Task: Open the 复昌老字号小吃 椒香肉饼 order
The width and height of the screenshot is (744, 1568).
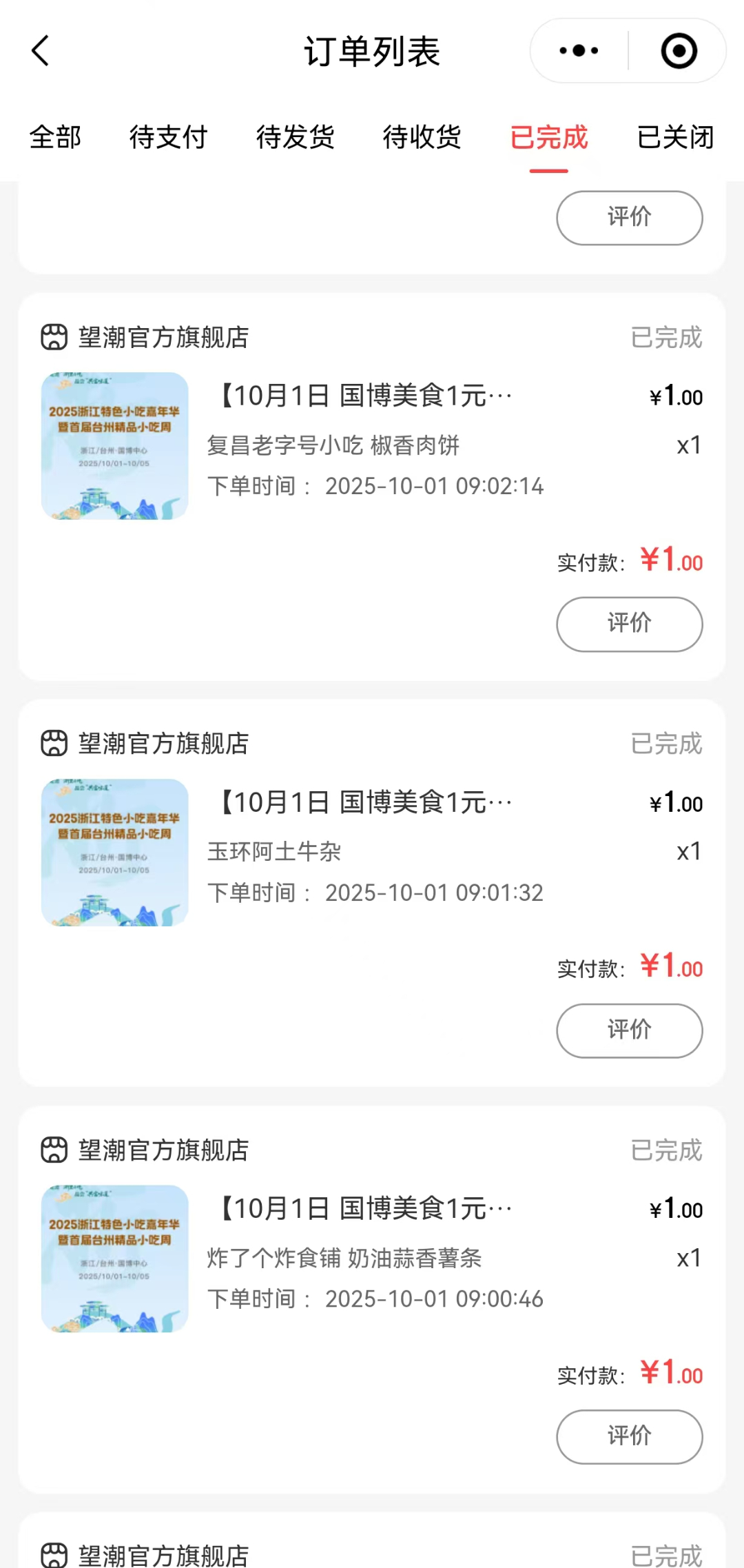Action: click(x=365, y=445)
